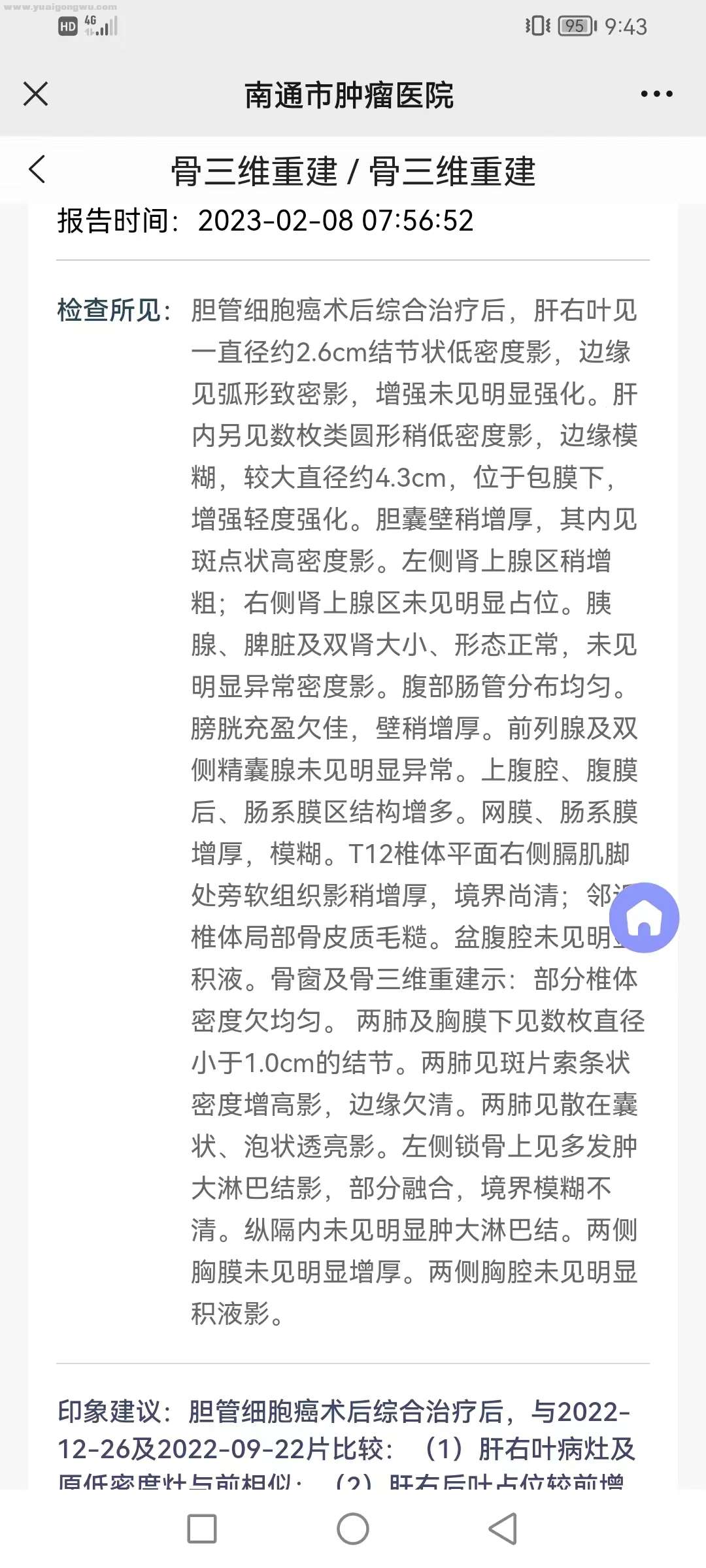Screen dimensions: 706x1568
Task: Close the 南通市肿瘤医院 mini program page
Action: click(x=36, y=94)
